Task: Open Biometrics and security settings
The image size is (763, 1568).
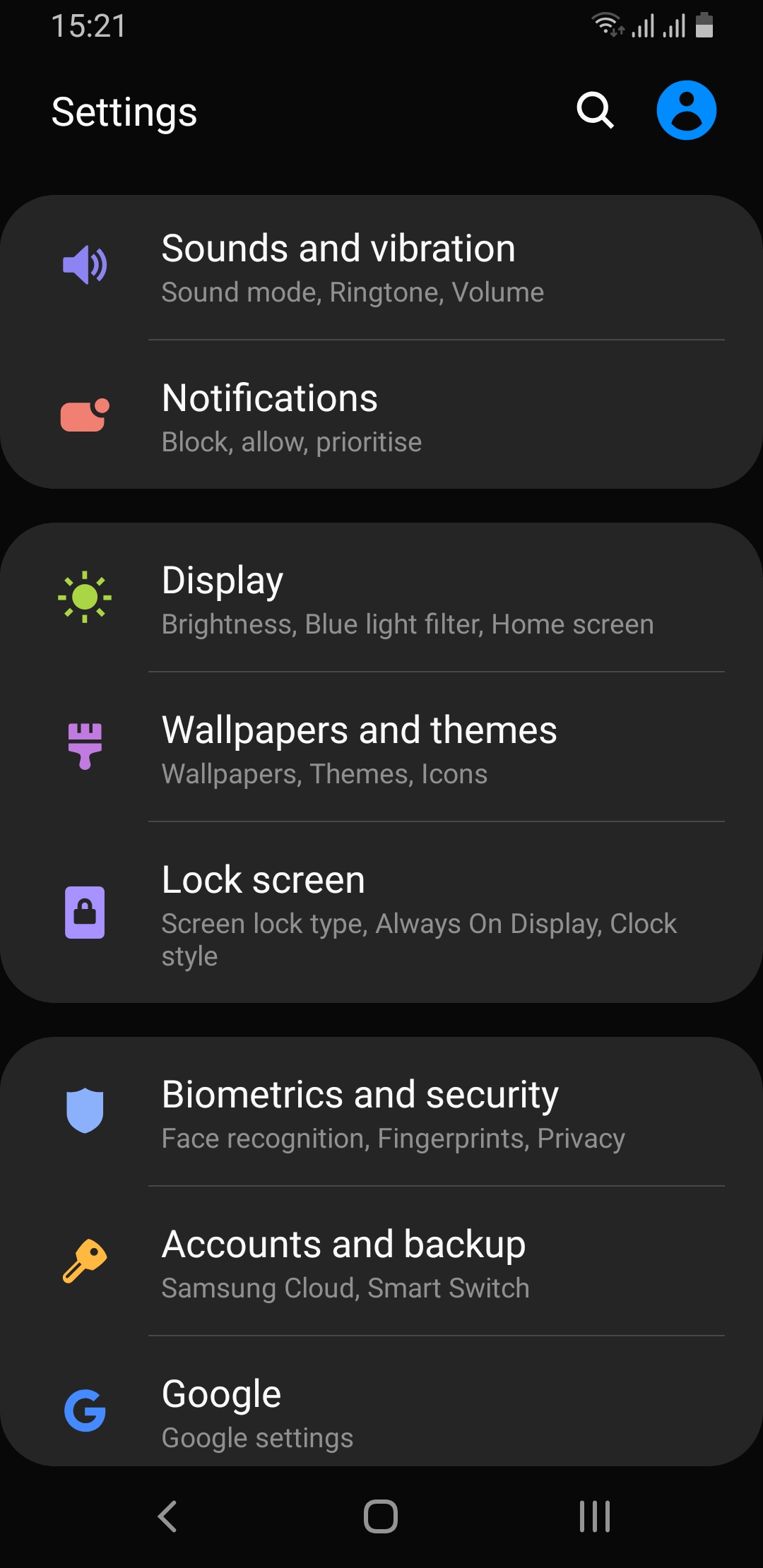Action: click(x=381, y=1113)
